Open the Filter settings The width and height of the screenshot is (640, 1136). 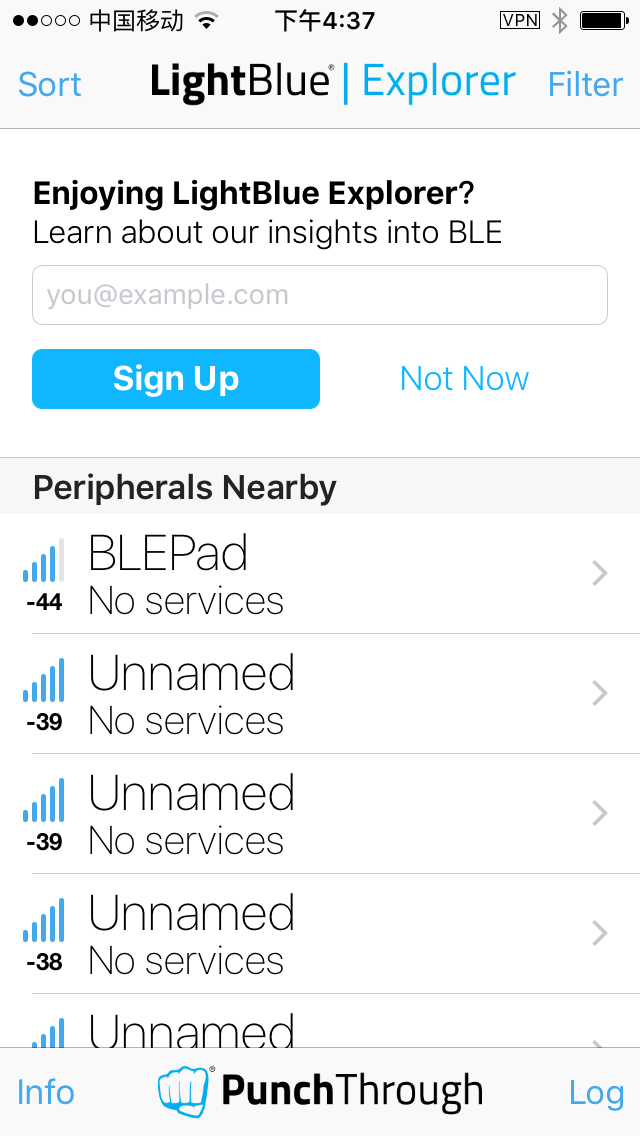585,84
